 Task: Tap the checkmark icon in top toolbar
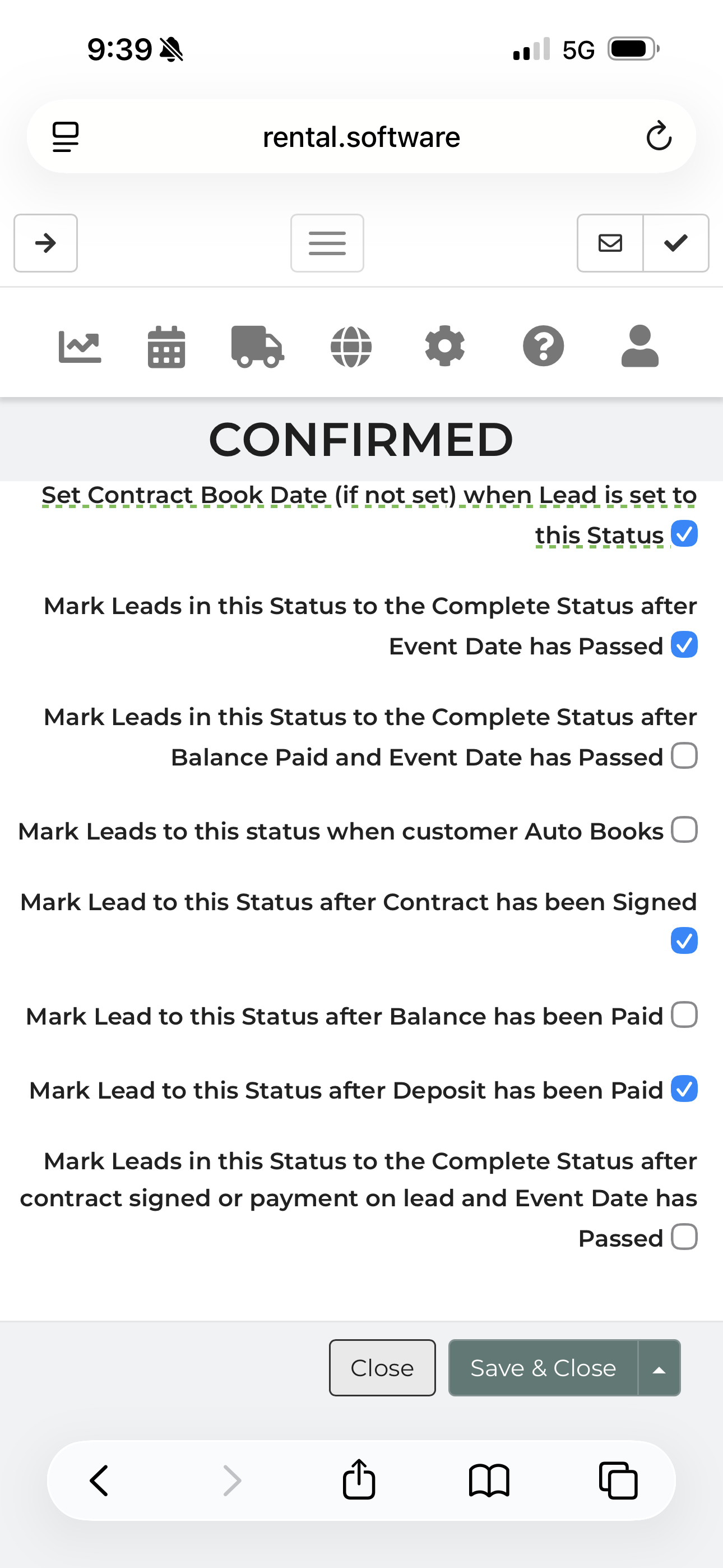pos(675,243)
